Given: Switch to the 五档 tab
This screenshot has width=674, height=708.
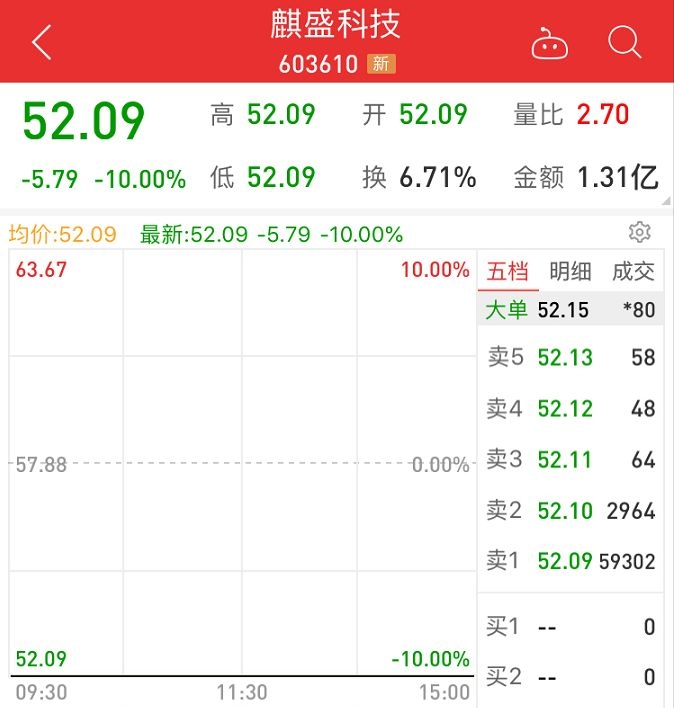Looking at the screenshot, I should click(508, 271).
